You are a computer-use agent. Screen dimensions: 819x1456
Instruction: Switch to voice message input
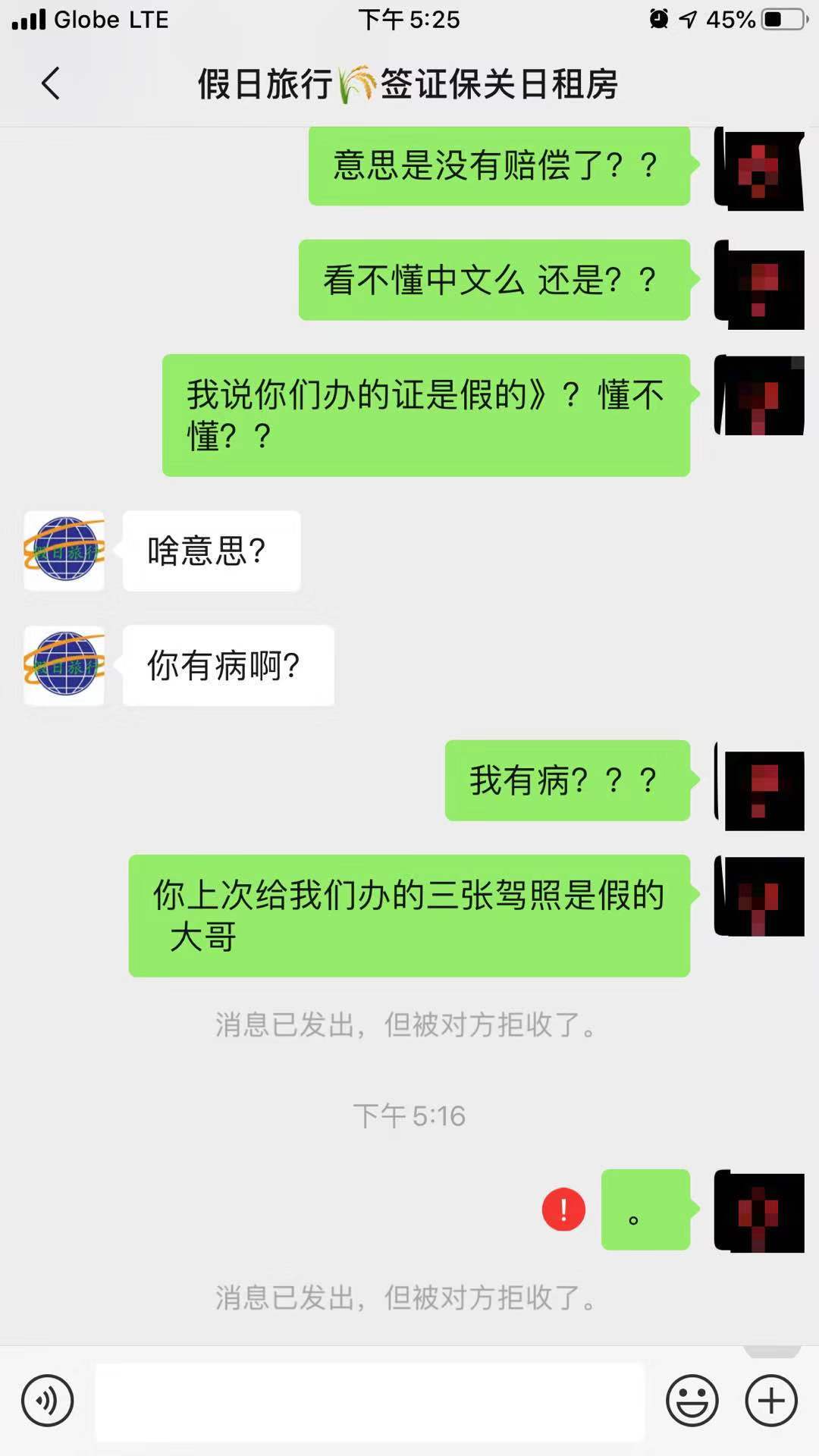point(48,1401)
